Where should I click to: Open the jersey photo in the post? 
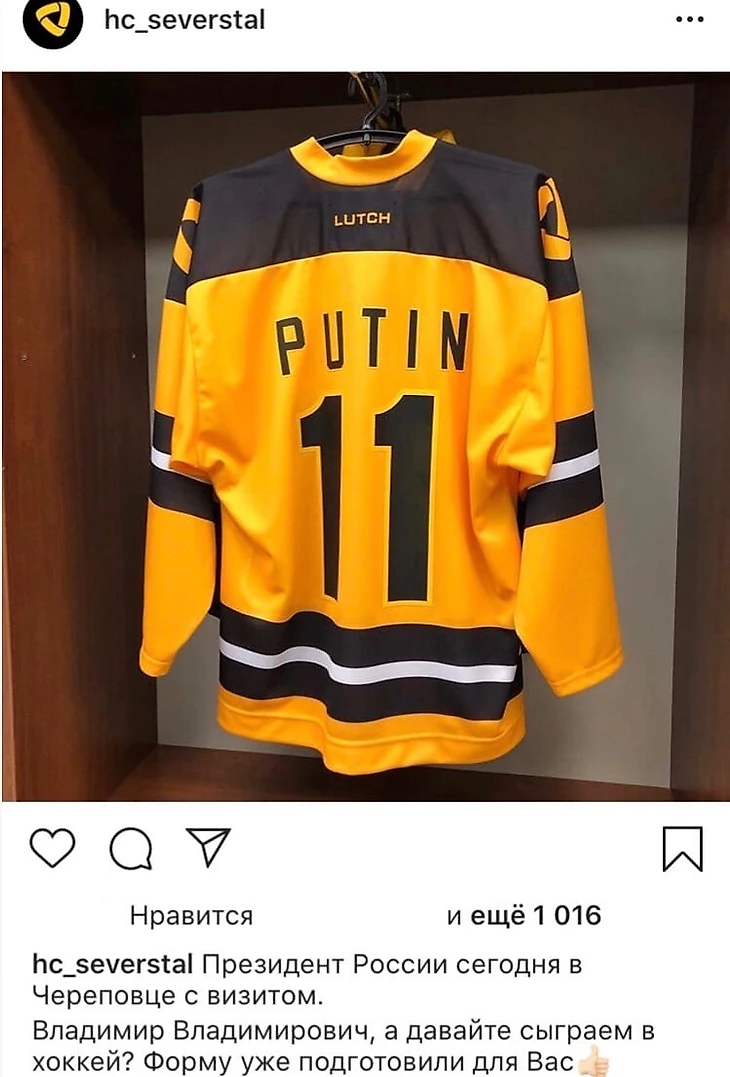[365, 435]
